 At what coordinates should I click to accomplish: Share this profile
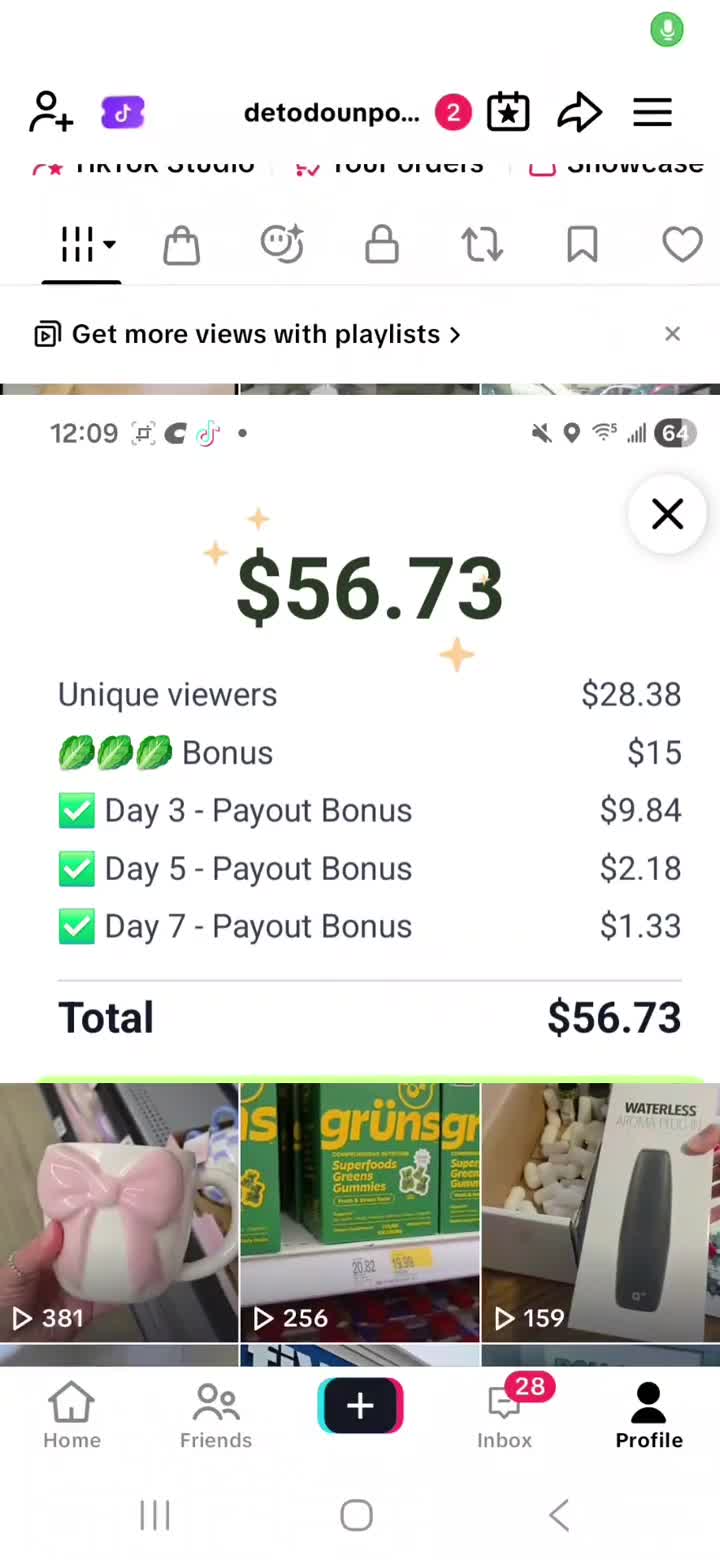[x=579, y=112]
